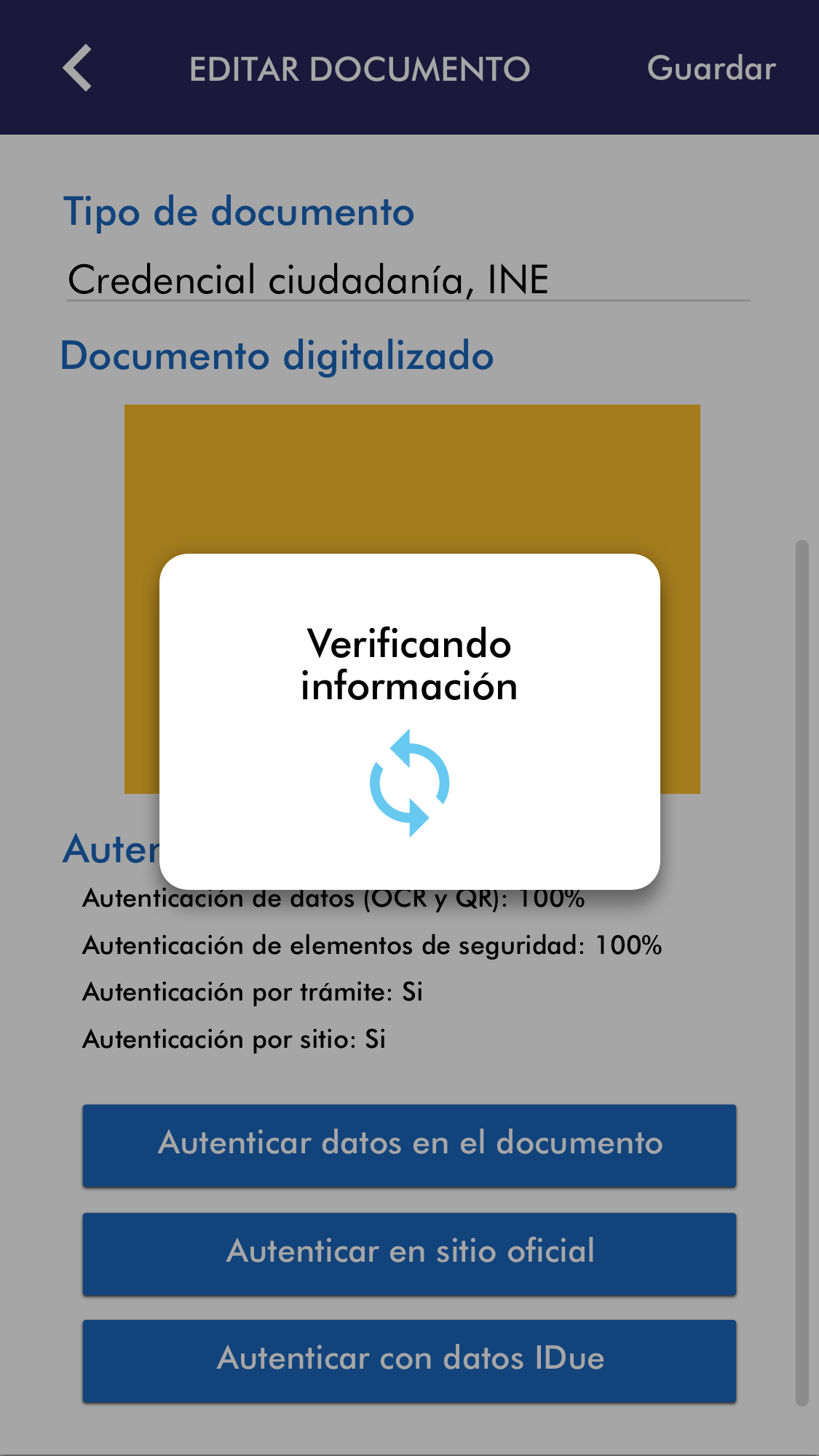Go back using the top arrow
819x1456 pixels.
(x=77, y=68)
